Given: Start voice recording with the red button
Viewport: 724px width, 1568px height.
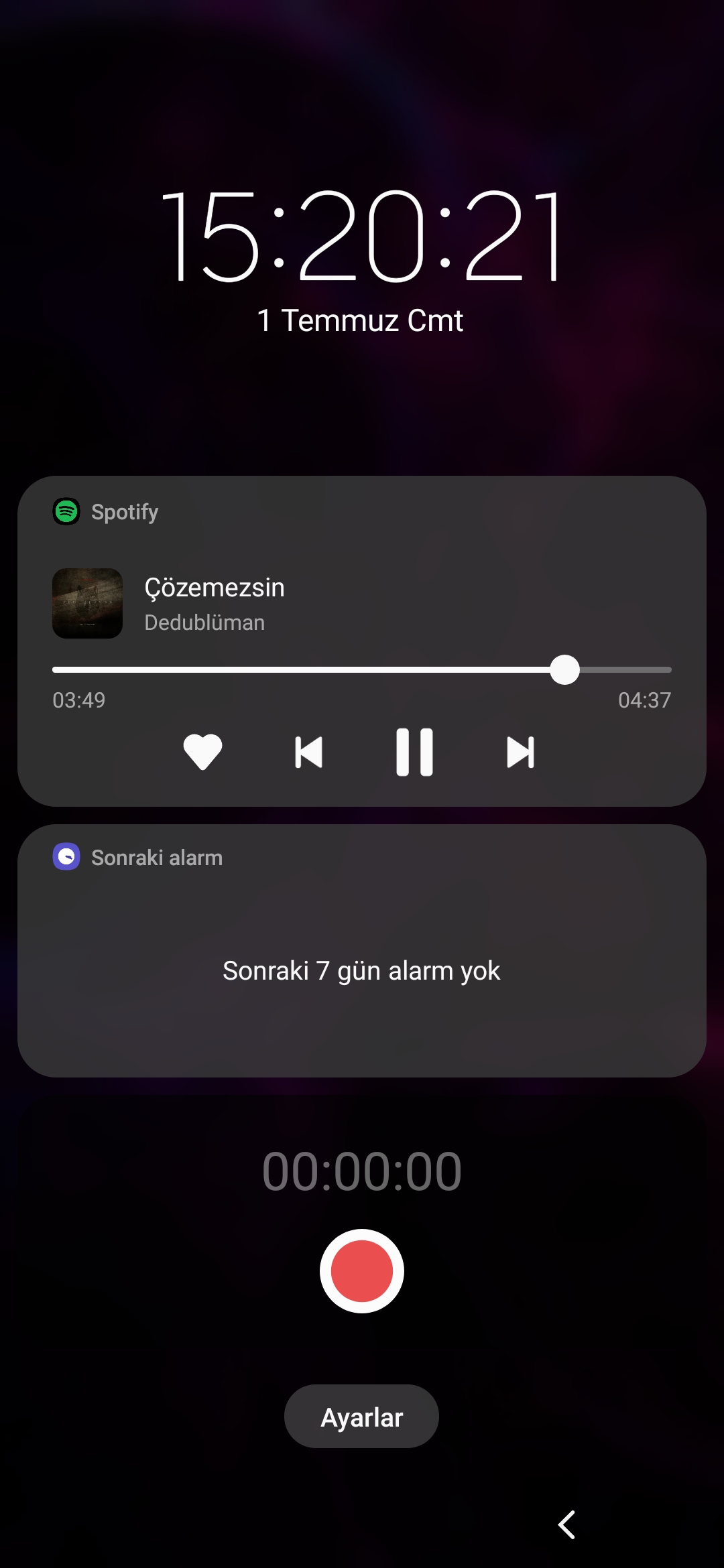Looking at the screenshot, I should [x=362, y=1271].
